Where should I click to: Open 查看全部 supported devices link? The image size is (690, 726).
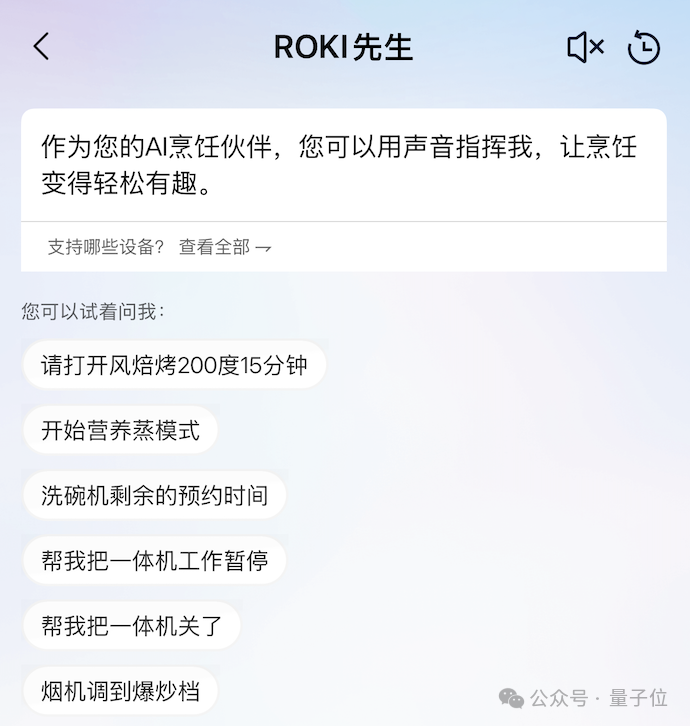(x=225, y=247)
